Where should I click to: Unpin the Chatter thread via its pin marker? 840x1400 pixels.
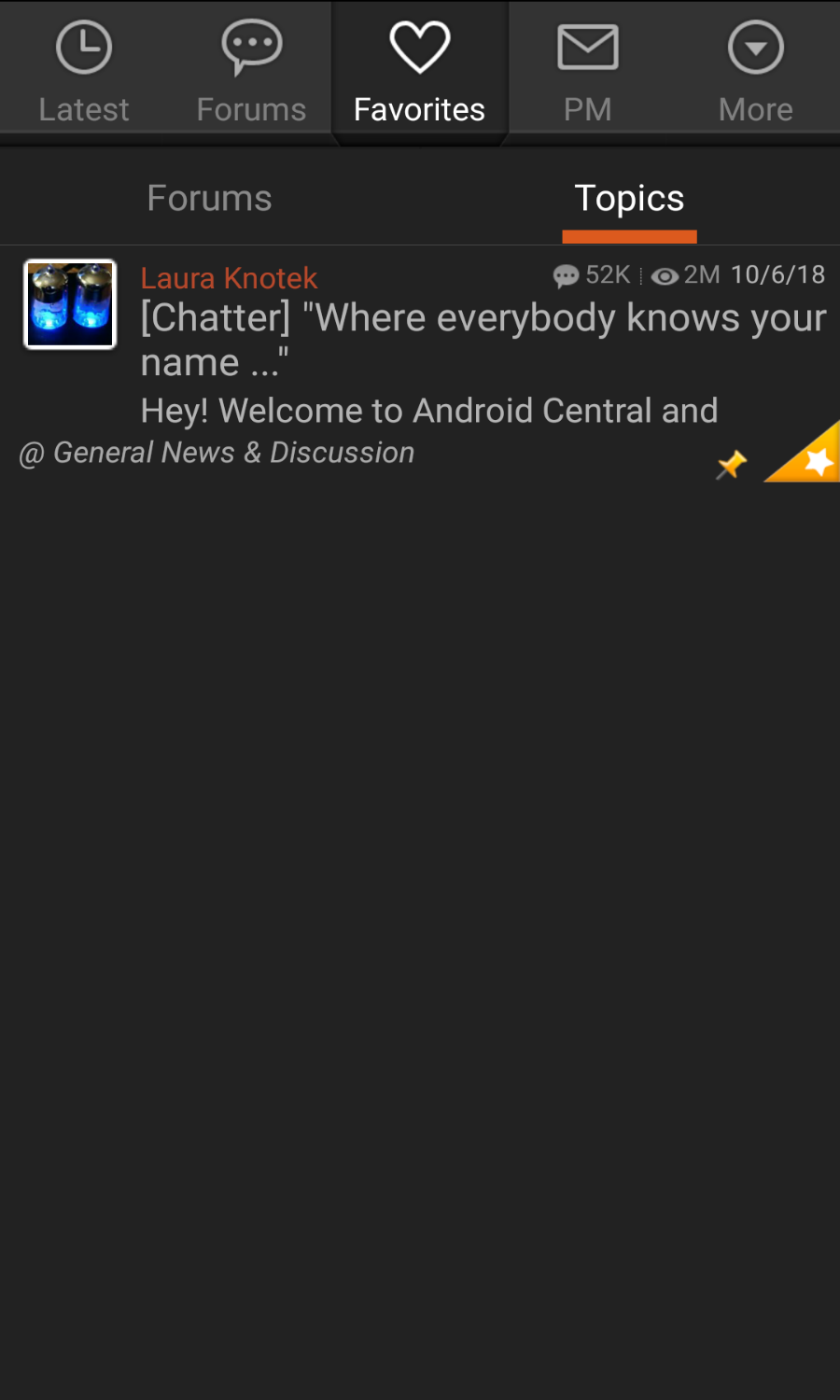(731, 463)
